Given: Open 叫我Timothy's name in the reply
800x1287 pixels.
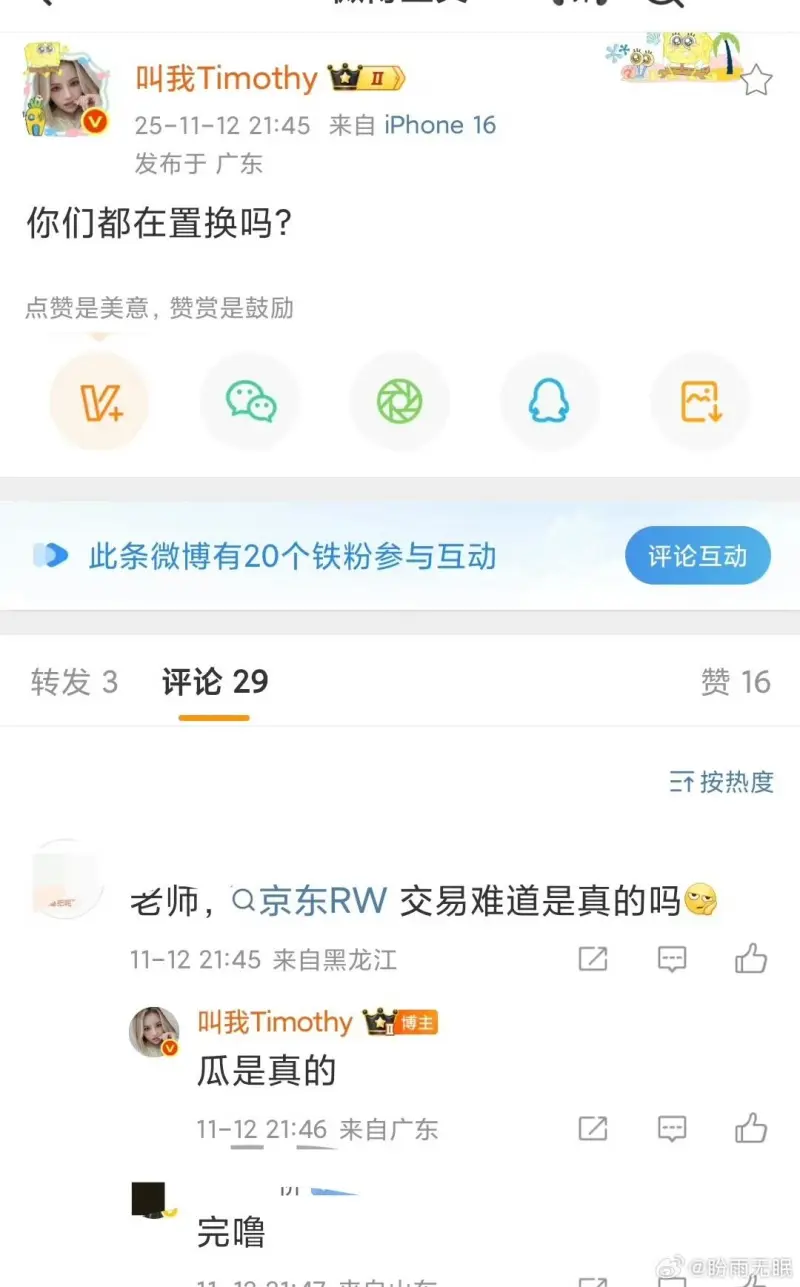Looking at the screenshot, I should point(274,1022).
